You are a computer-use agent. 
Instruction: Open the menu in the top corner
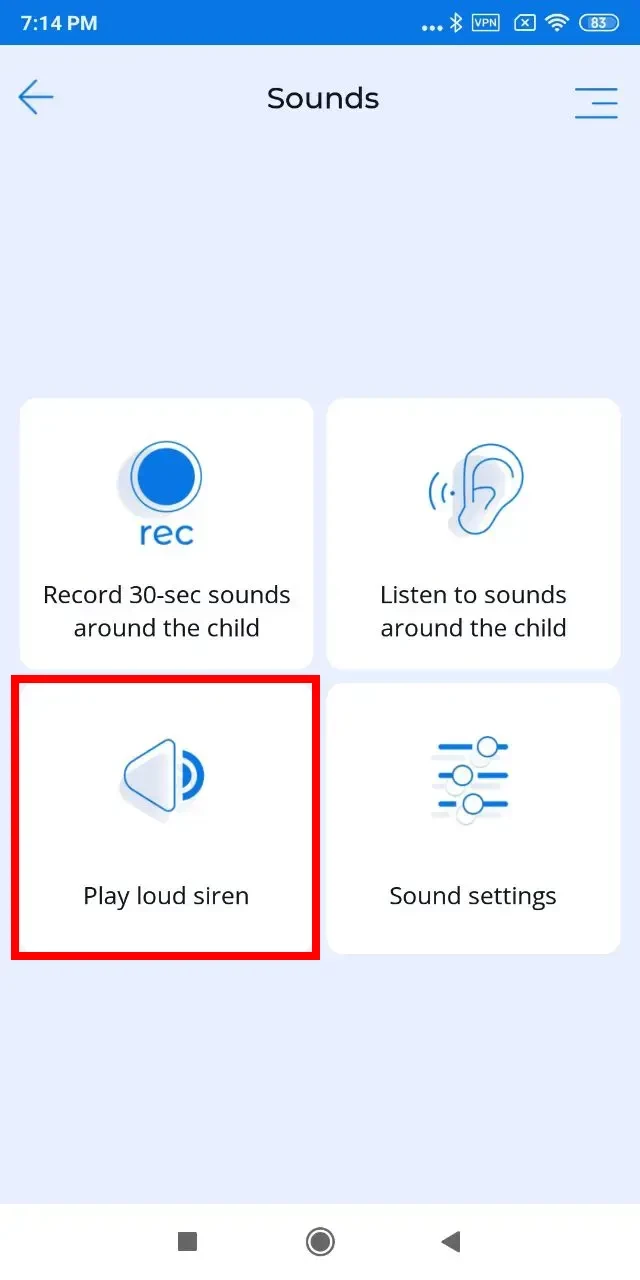pos(595,102)
